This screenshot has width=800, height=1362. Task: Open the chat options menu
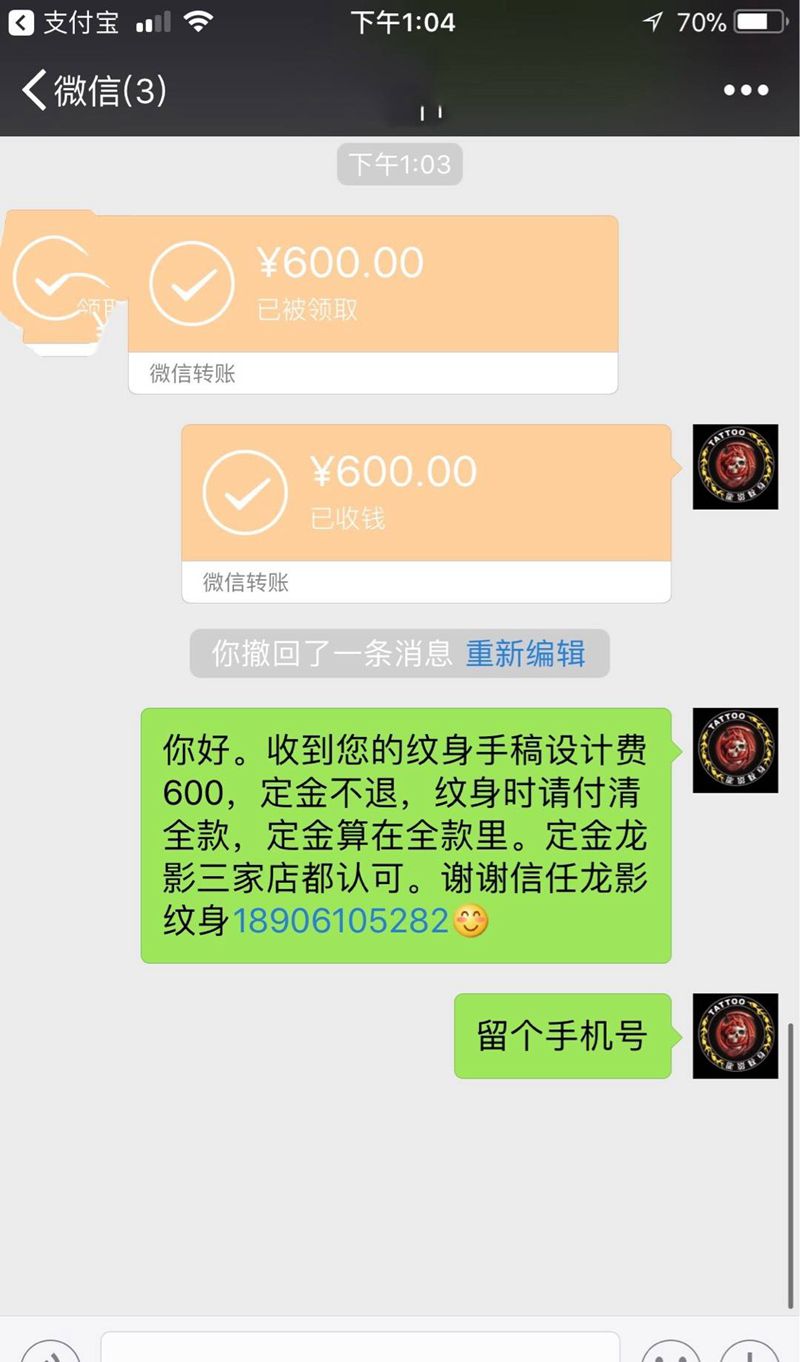(x=746, y=91)
